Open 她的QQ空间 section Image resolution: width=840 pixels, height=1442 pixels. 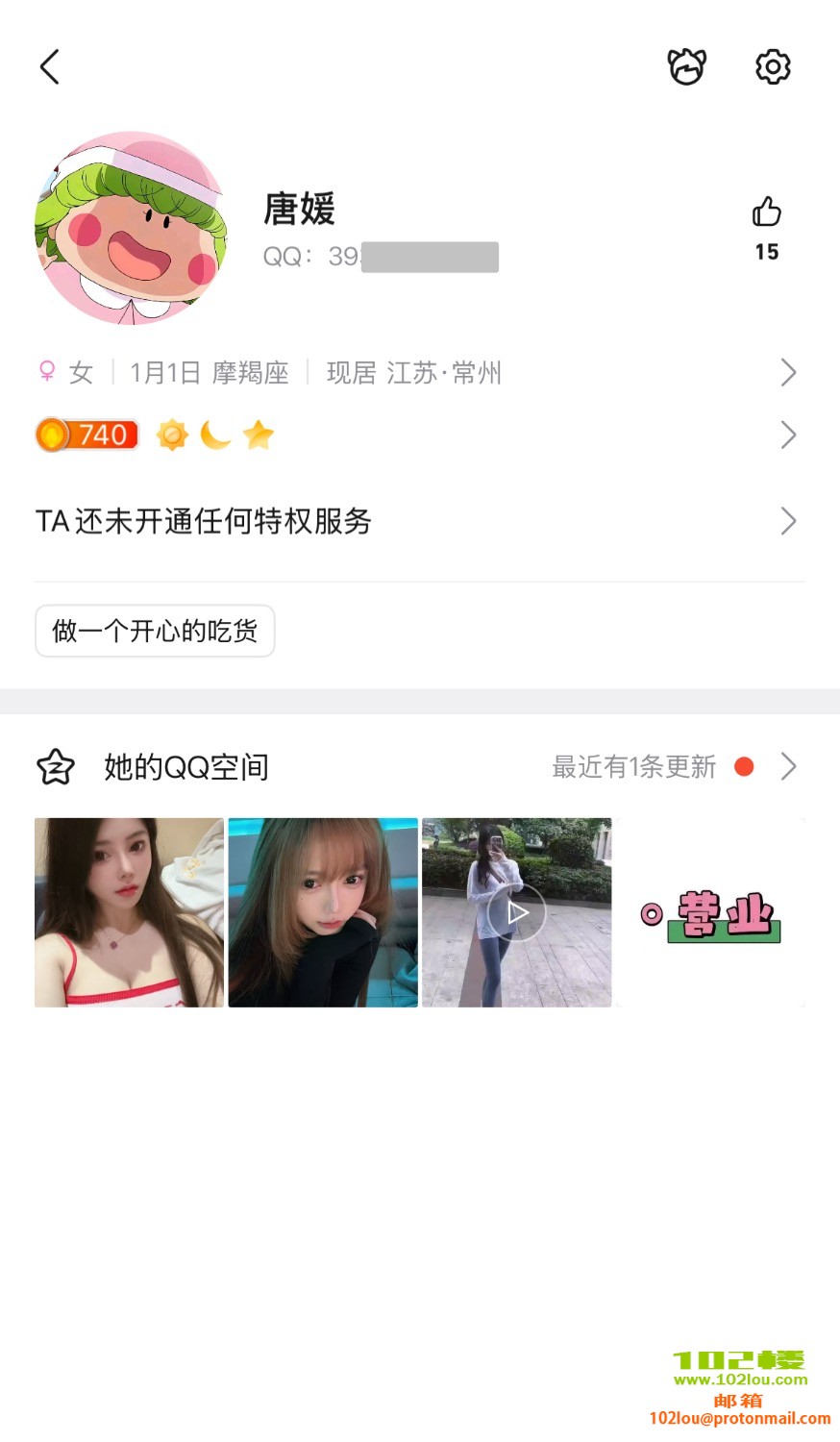coord(419,767)
